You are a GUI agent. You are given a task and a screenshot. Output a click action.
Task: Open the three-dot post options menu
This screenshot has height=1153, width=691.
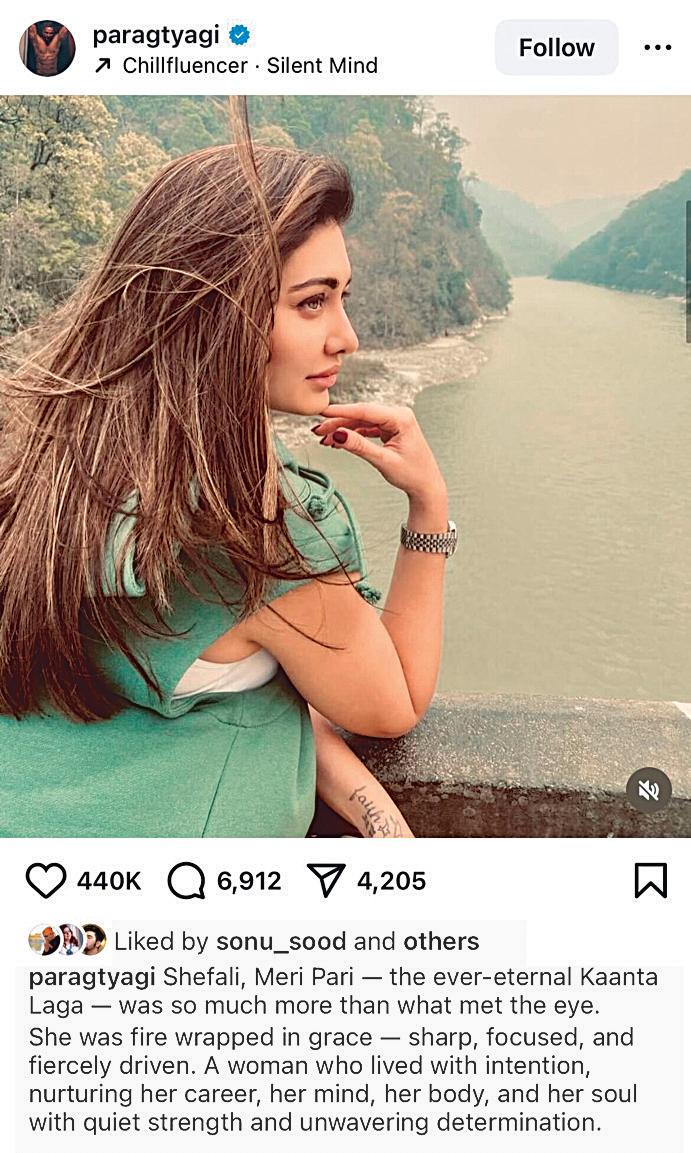(657, 47)
